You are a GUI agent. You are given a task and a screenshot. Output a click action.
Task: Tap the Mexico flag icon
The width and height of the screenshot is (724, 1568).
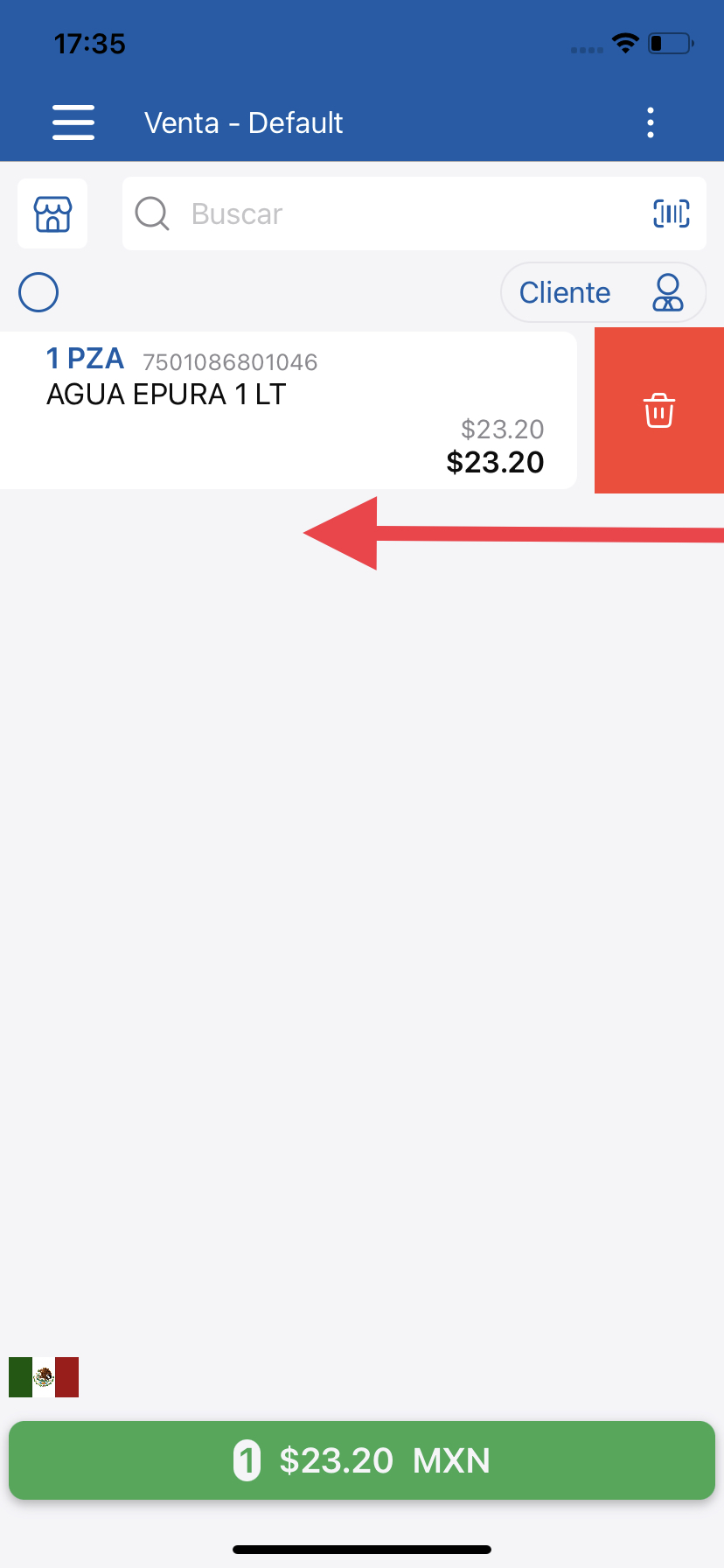click(44, 1377)
